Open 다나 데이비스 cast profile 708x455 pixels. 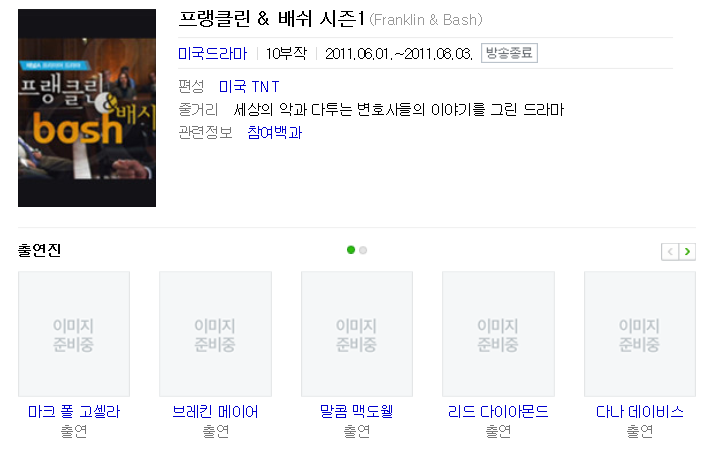pyautogui.click(x=640, y=411)
